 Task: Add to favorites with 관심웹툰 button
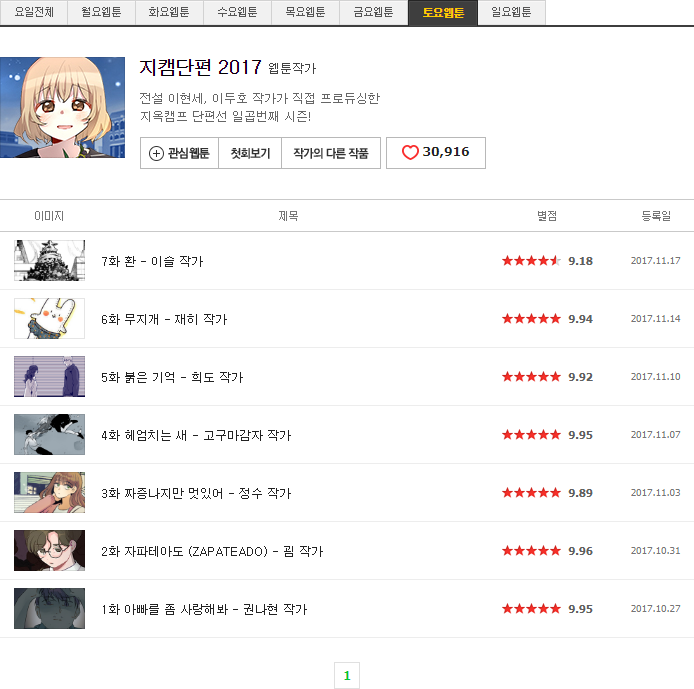pos(179,153)
